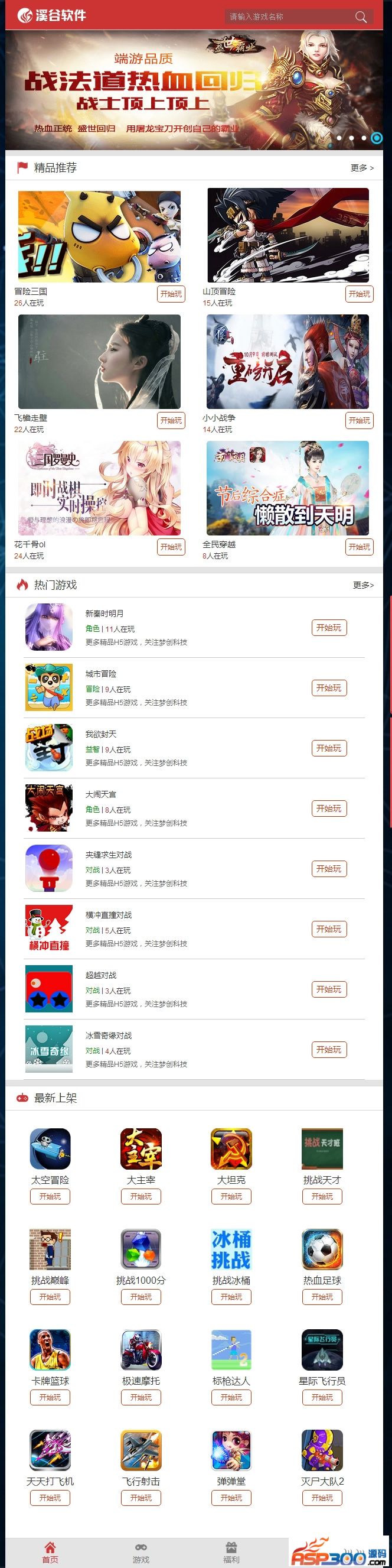Open the 战法道热血回归 banner
The height and width of the screenshot is (1568, 392).
point(194,90)
